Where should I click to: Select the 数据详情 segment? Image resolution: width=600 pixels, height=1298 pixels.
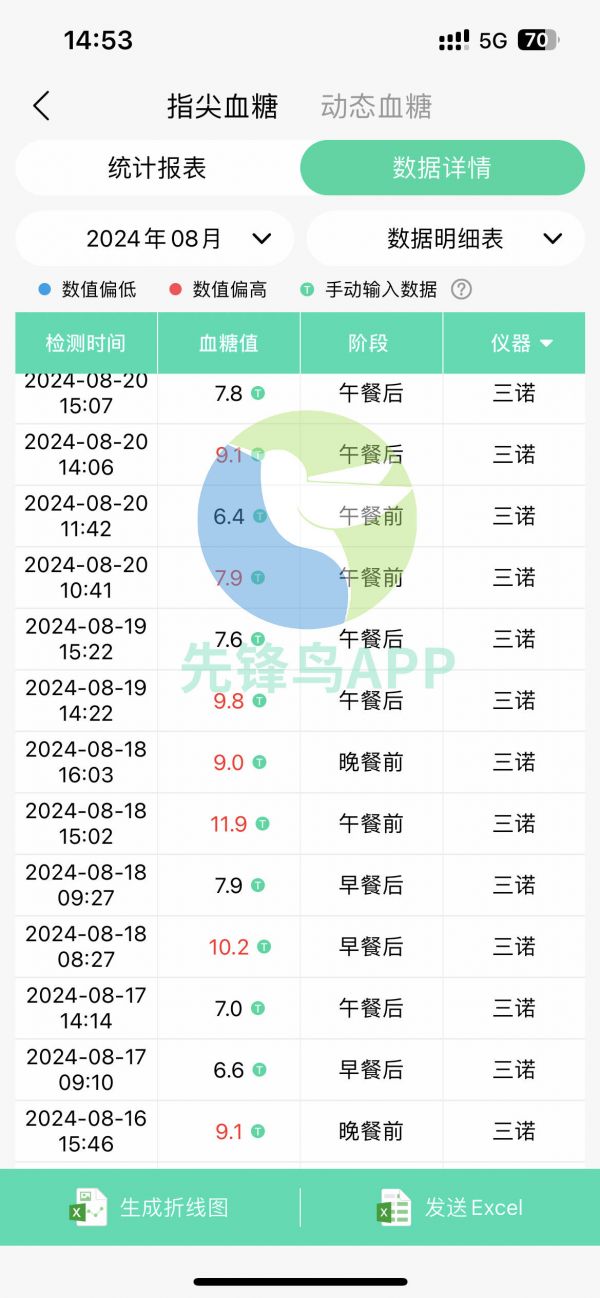[x=442, y=168]
